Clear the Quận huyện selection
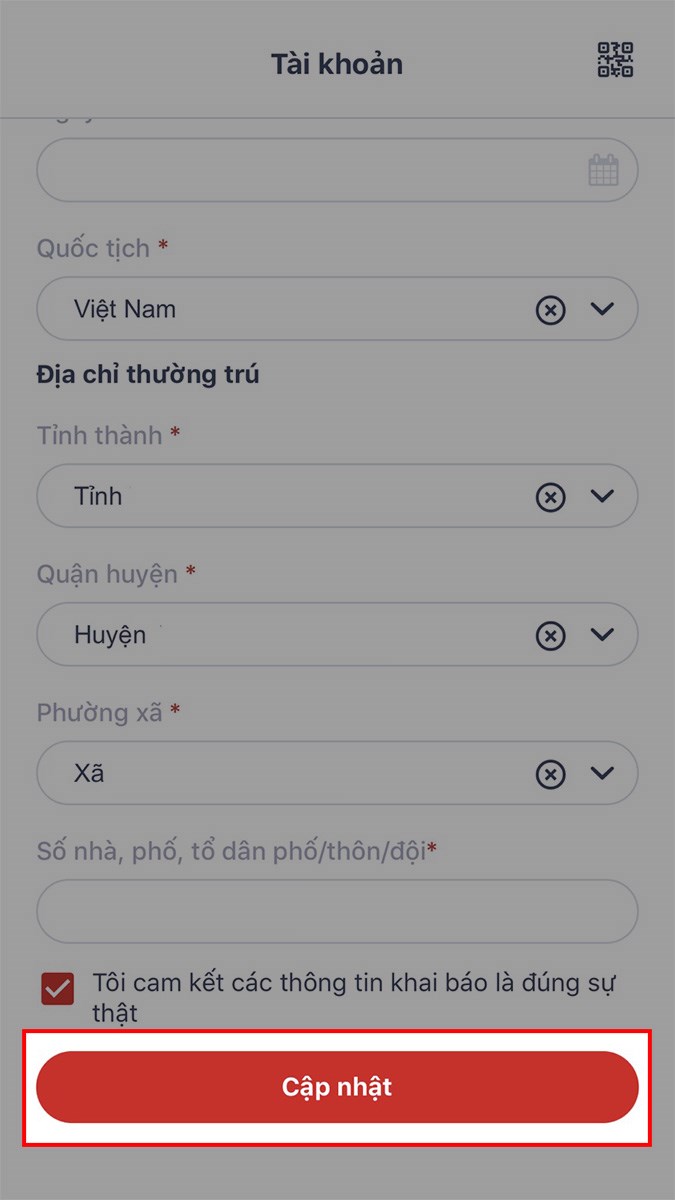675x1200 pixels. coord(550,636)
